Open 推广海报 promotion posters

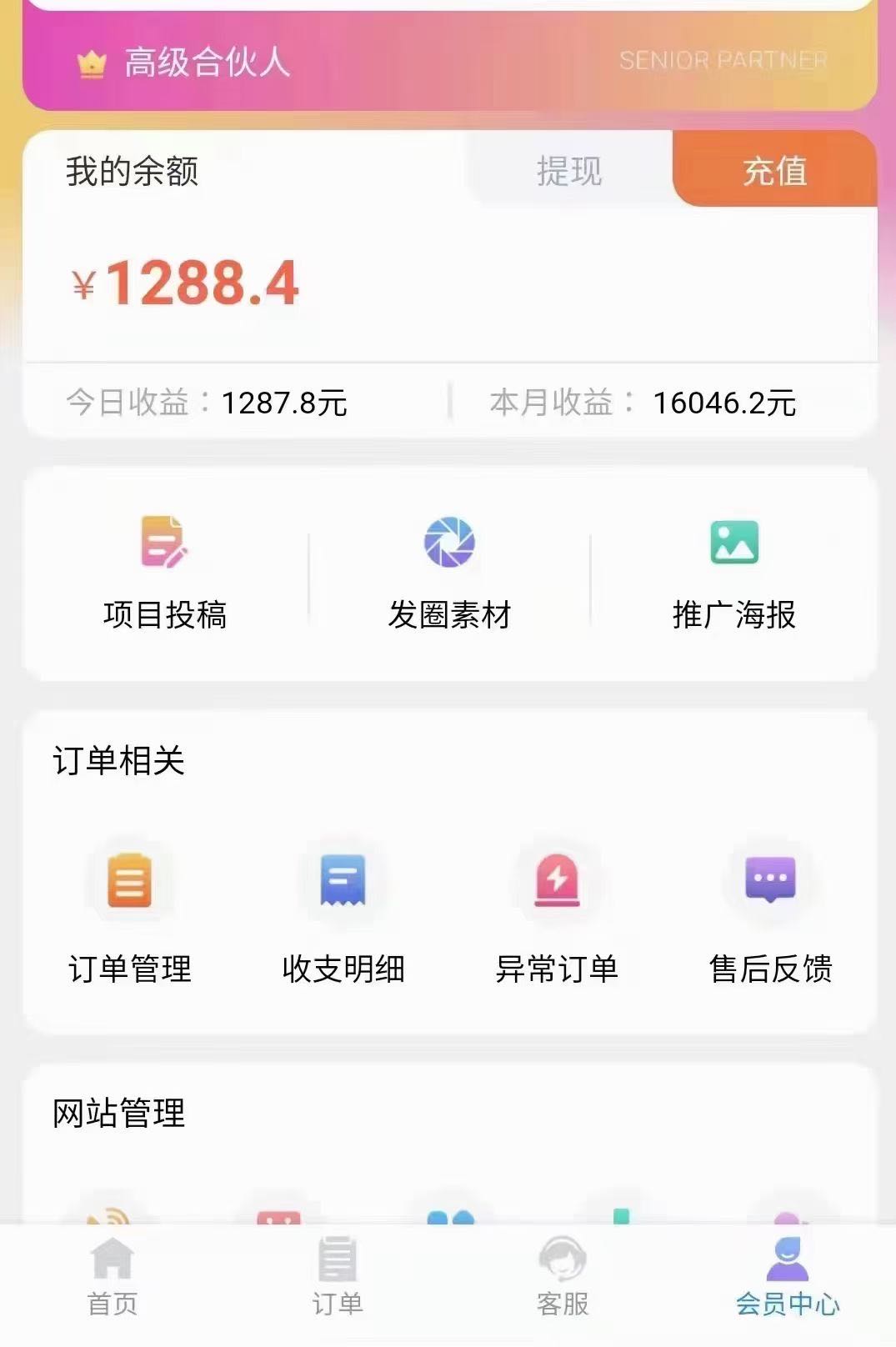point(733,575)
